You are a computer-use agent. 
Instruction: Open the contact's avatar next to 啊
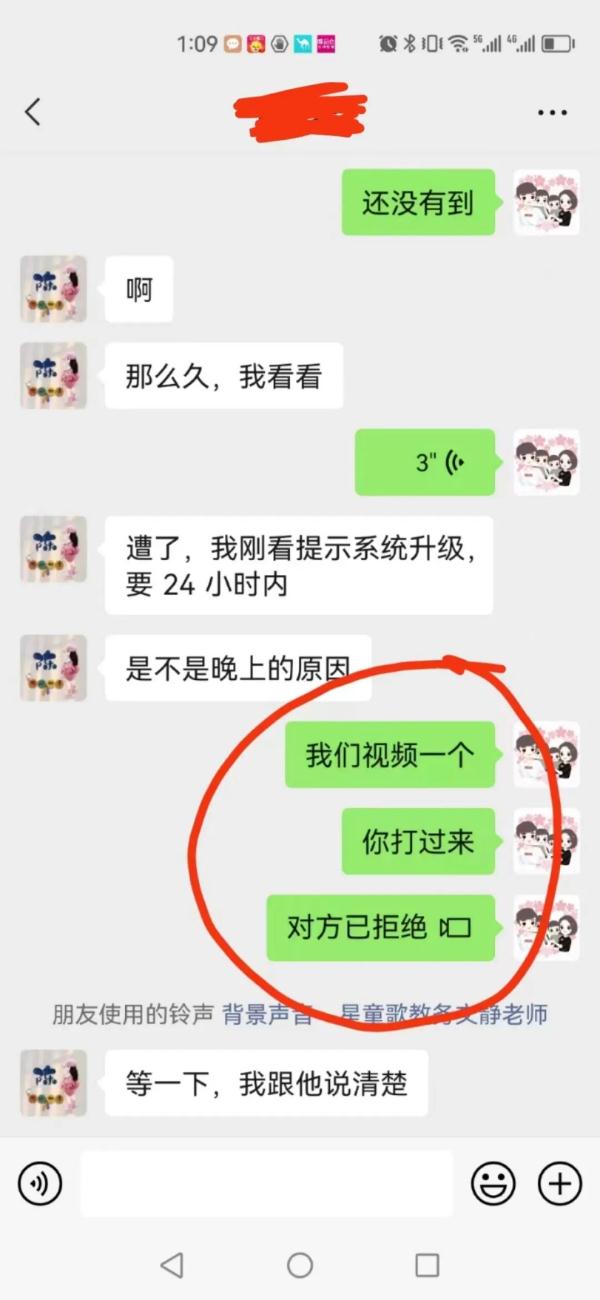pyautogui.click(x=53, y=289)
